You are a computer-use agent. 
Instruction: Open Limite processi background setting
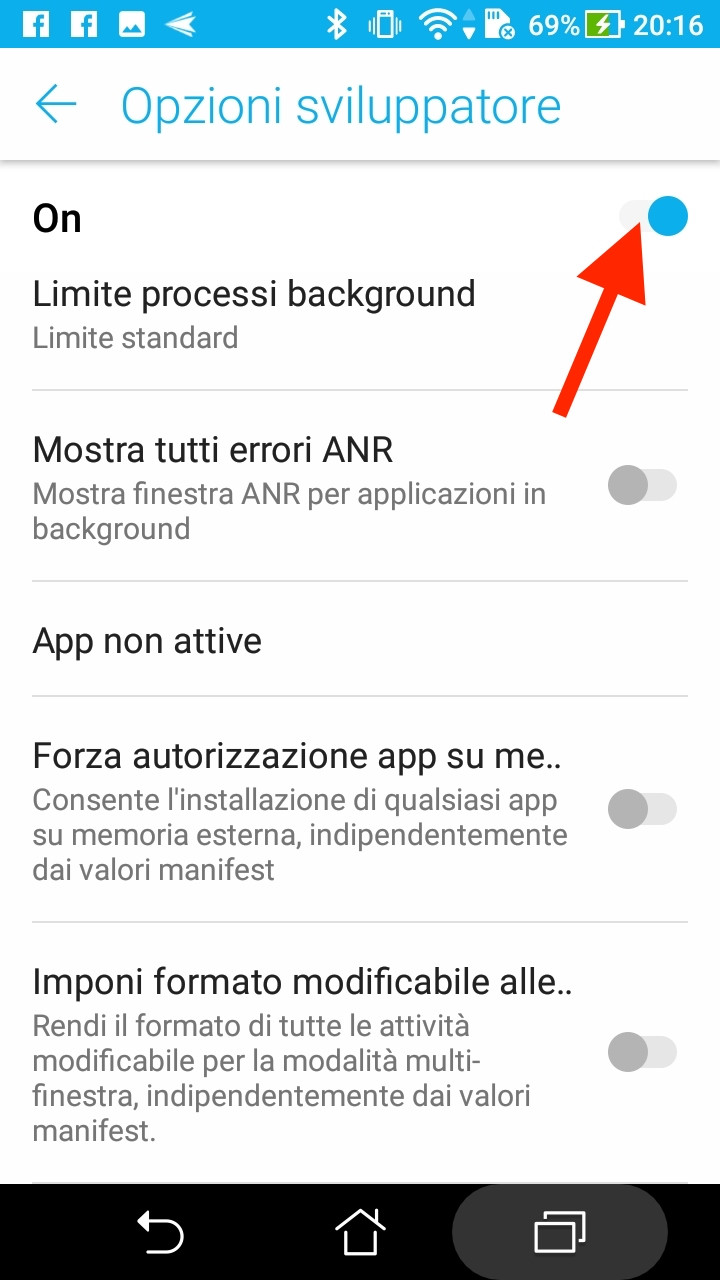click(360, 315)
